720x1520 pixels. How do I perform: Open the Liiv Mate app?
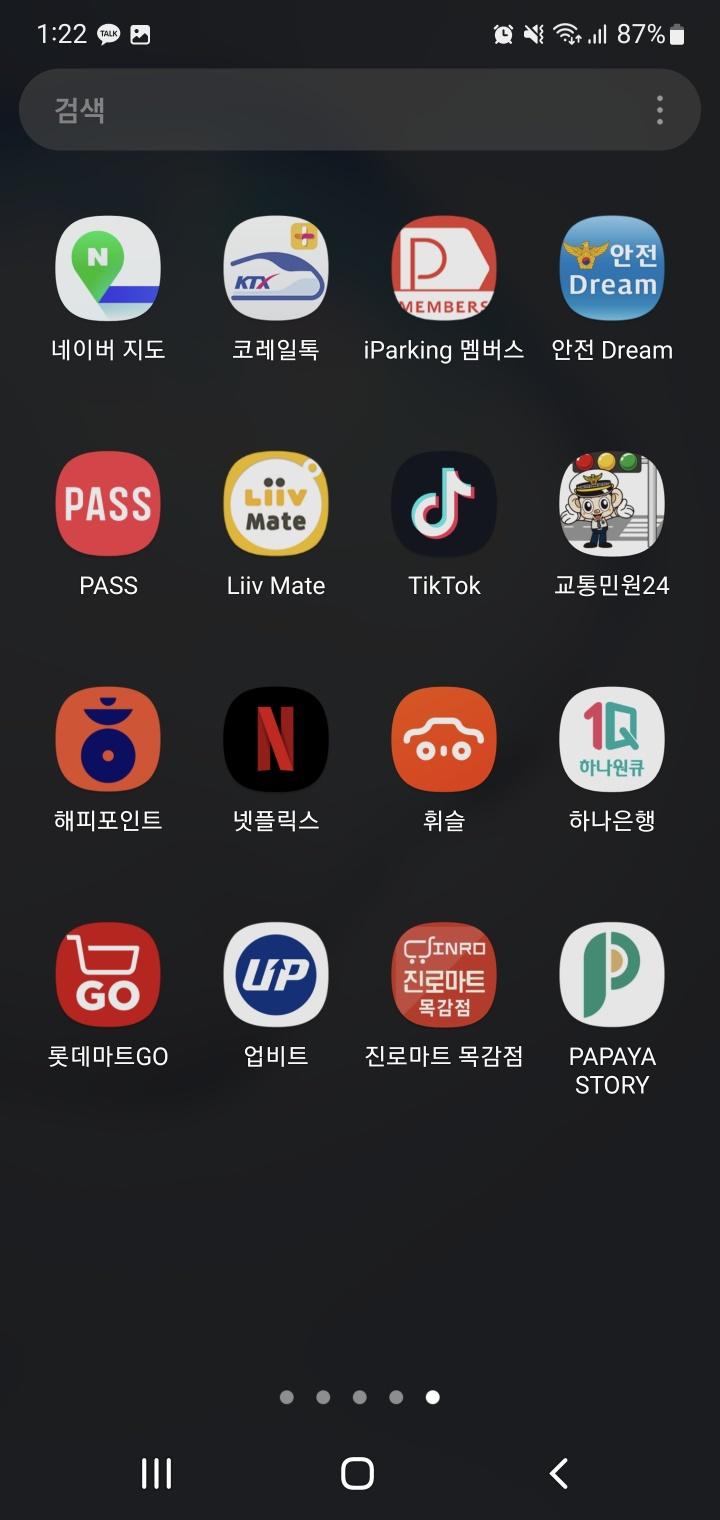pyautogui.click(x=276, y=504)
